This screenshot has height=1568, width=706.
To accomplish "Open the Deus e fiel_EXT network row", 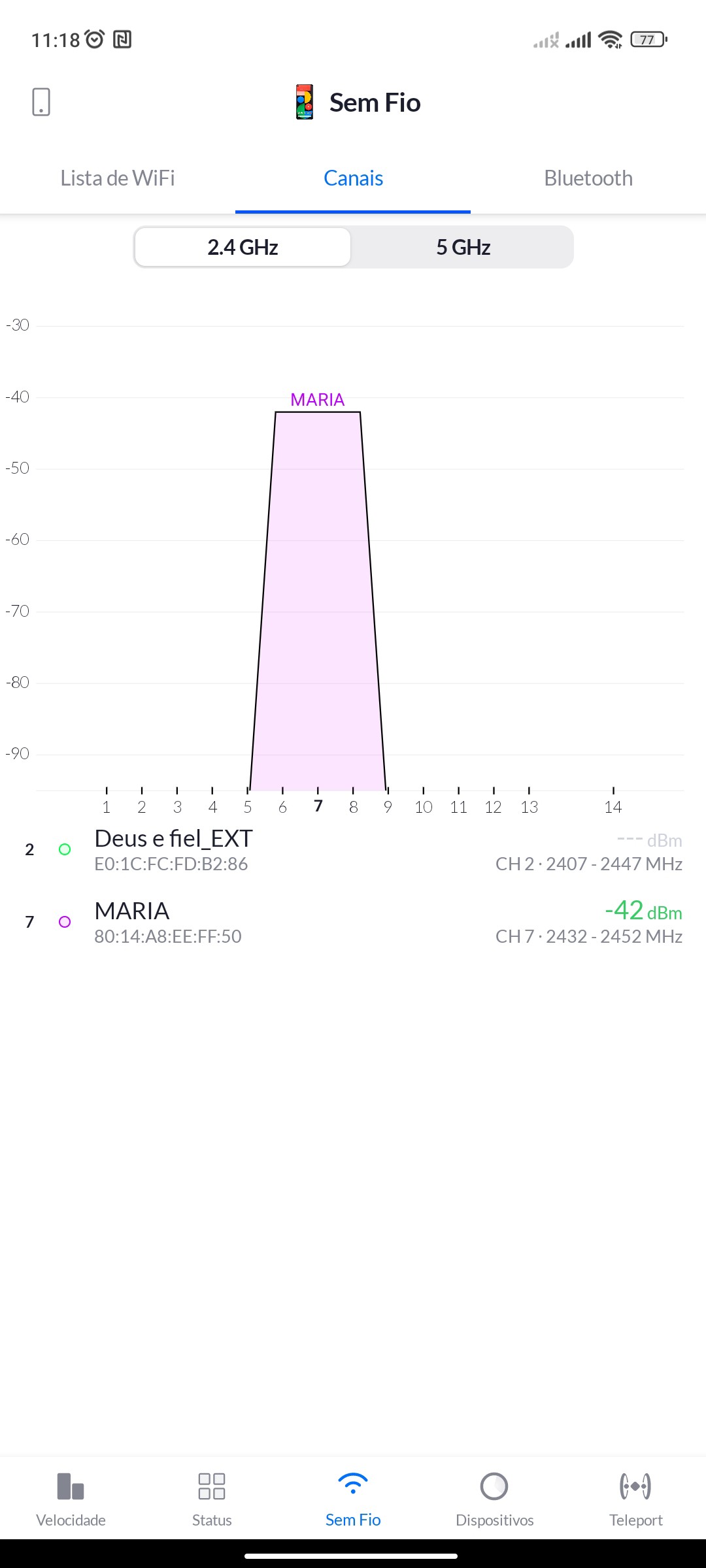I will coord(353,850).
